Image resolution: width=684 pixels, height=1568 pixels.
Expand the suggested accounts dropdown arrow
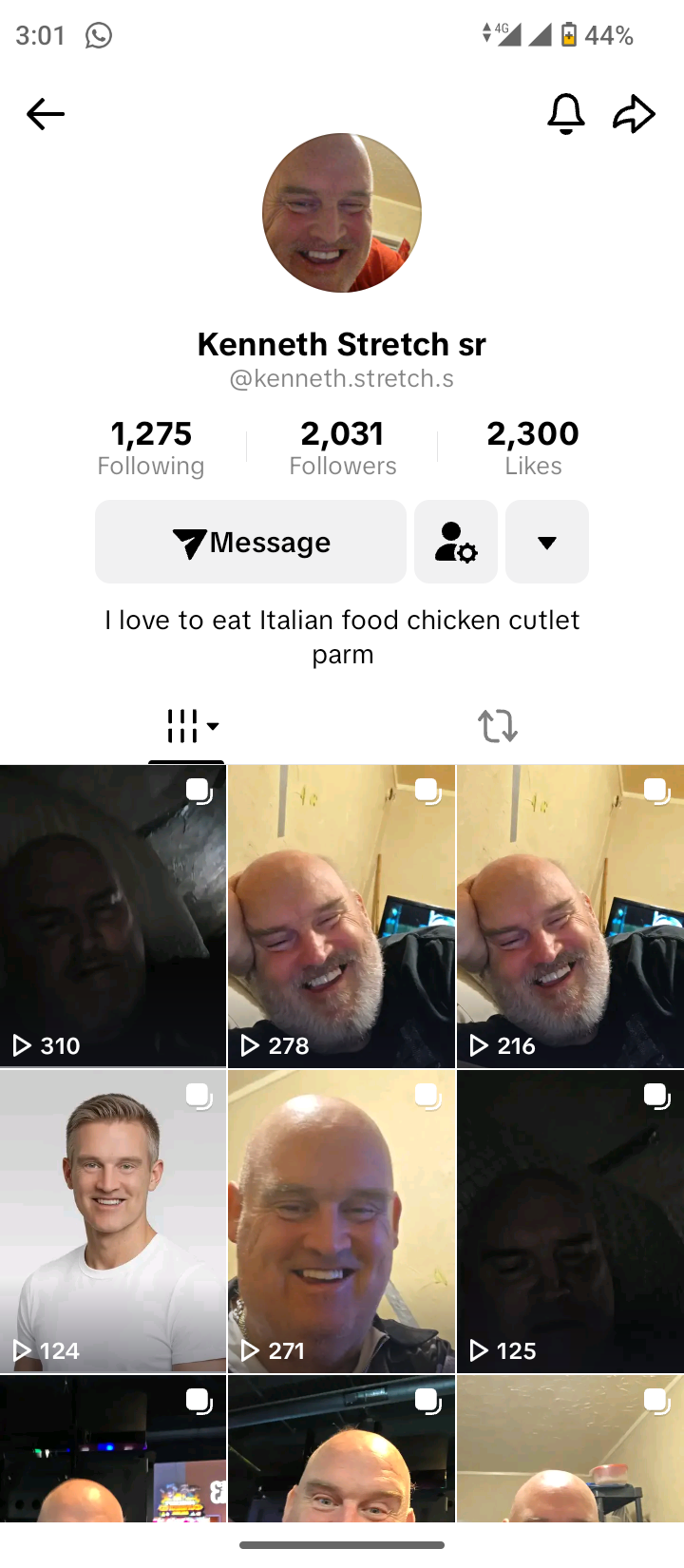click(546, 542)
